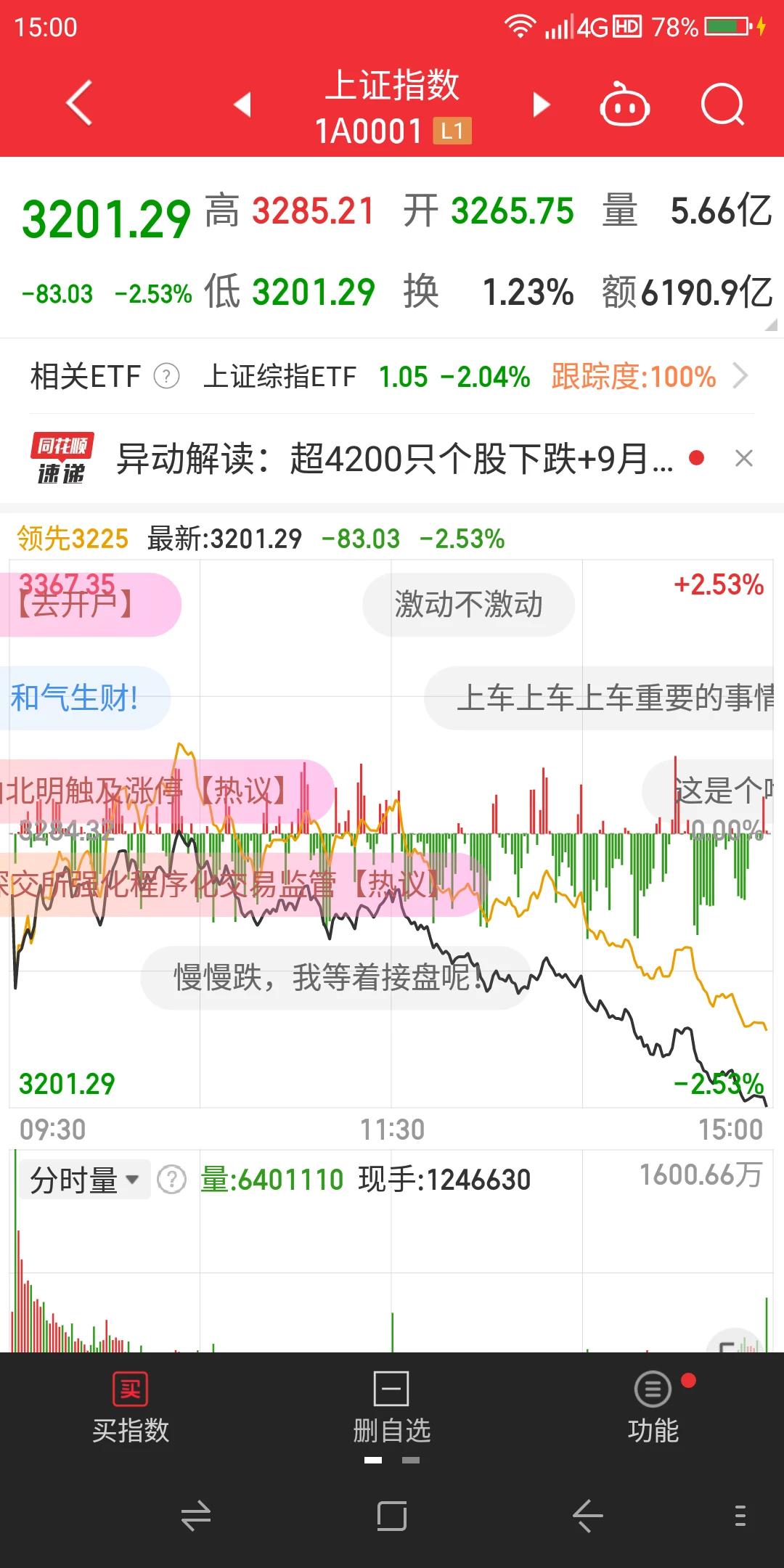784x1568 pixels.
Task: Tap the help icon beside 分时量
Action: [172, 1180]
